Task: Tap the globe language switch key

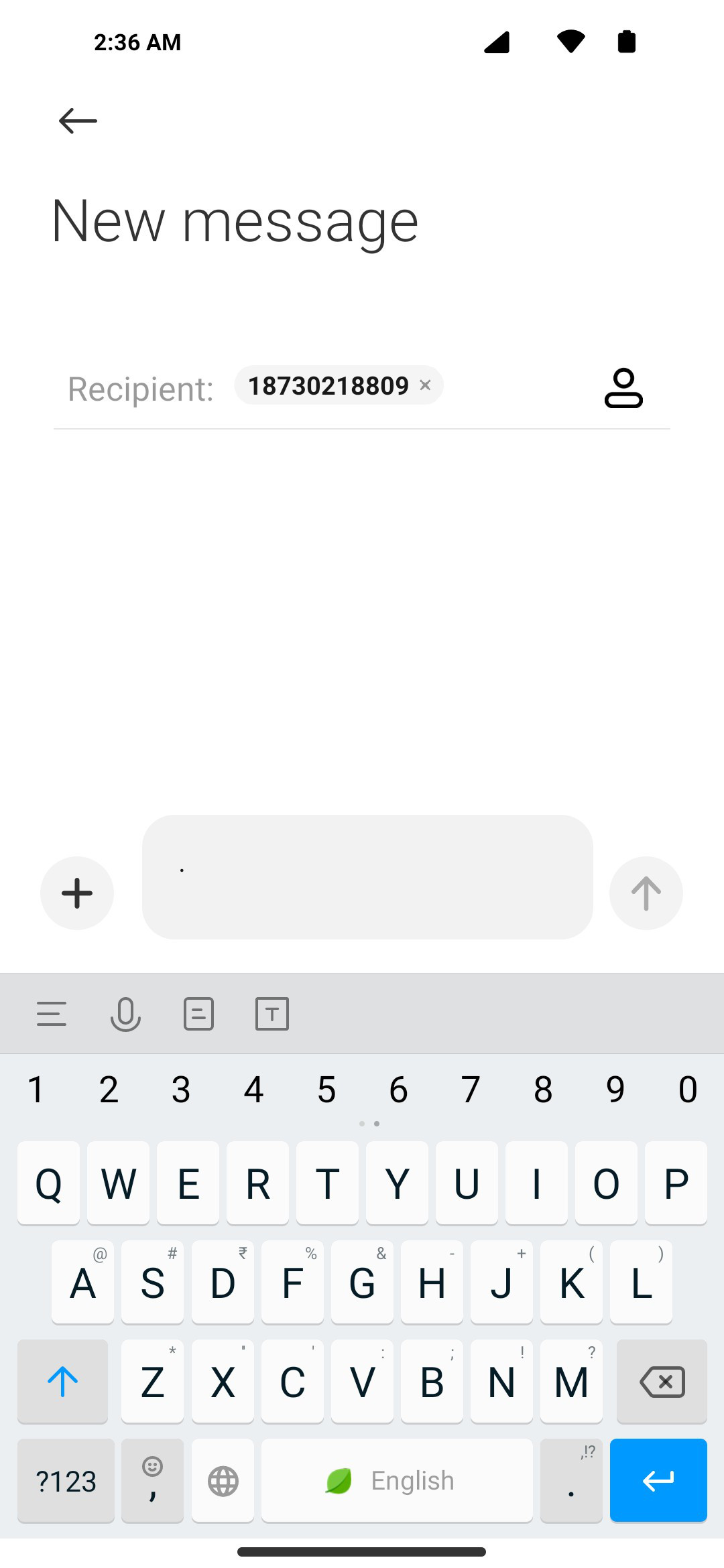Action: coord(223,1481)
